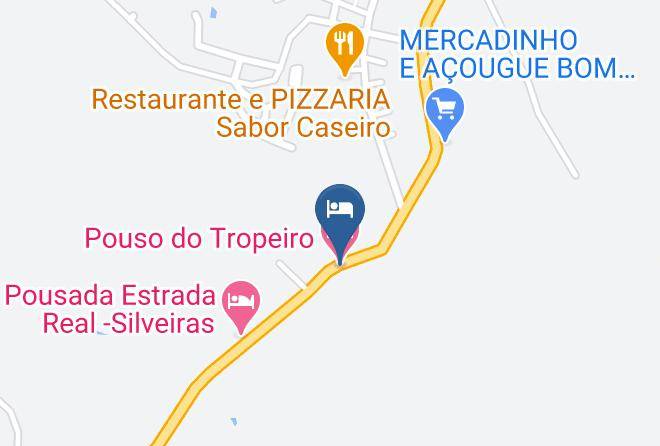Select the dark blue Pouso do Tropeiro hotel pin
This screenshot has height=446, width=660.
click(x=340, y=223)
